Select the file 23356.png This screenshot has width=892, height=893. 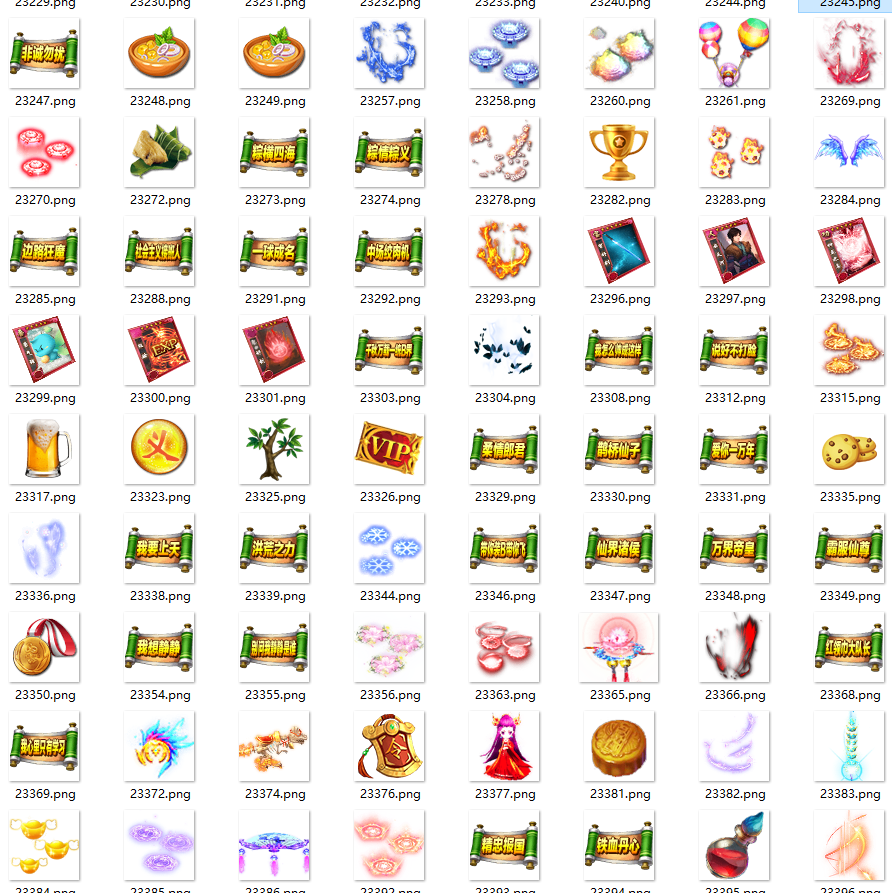390,647
